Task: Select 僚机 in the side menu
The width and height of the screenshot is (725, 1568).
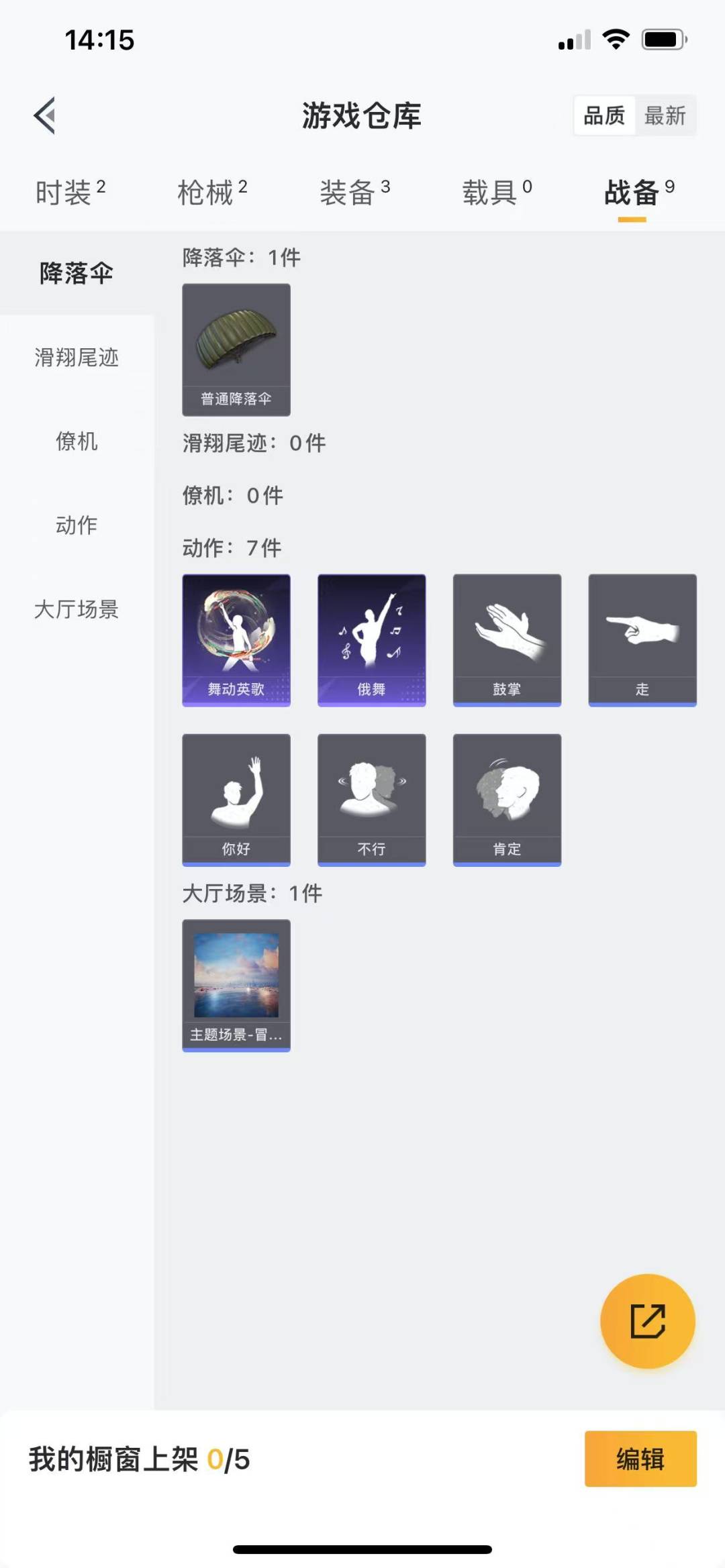Action: [x=77, y=441]
